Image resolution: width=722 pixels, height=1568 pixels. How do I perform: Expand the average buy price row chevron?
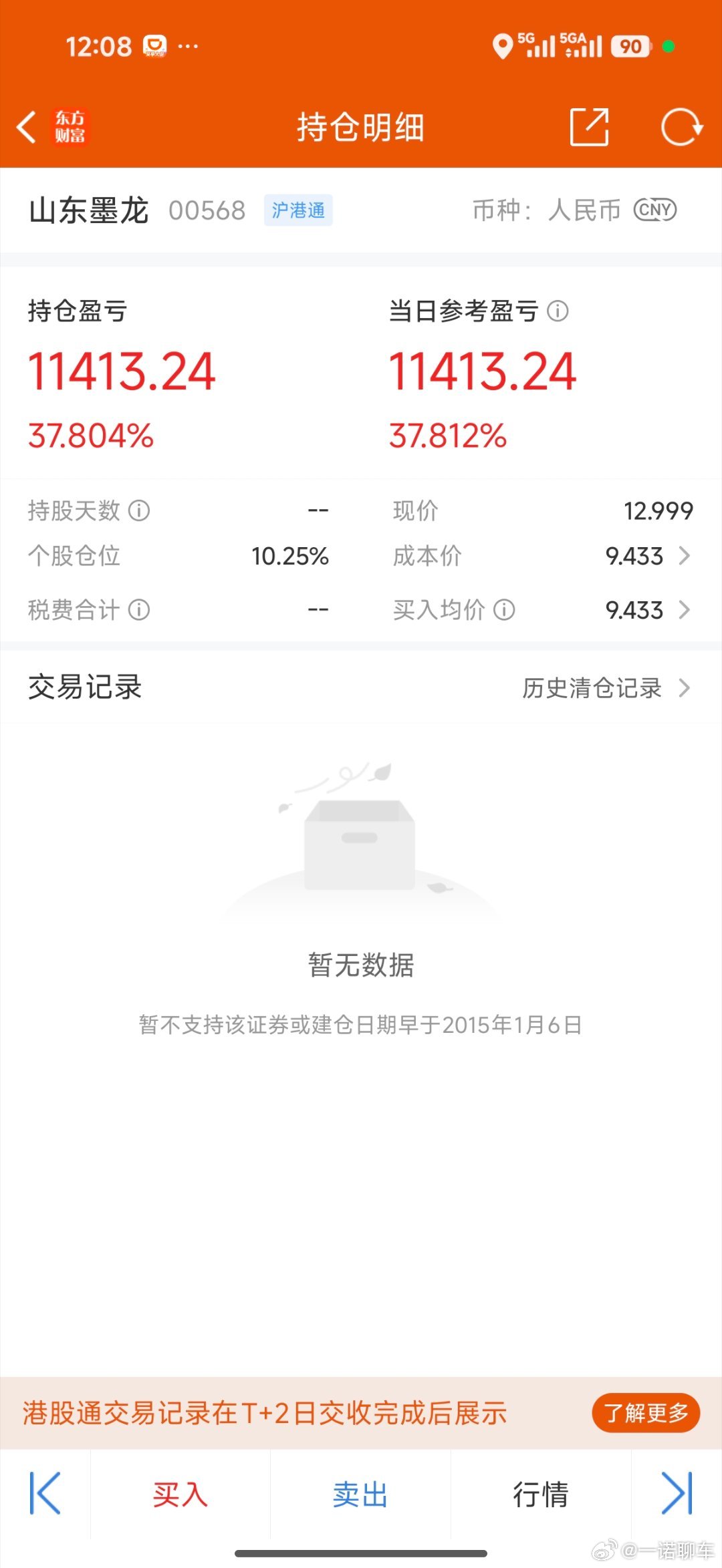(x=685, y=610)
